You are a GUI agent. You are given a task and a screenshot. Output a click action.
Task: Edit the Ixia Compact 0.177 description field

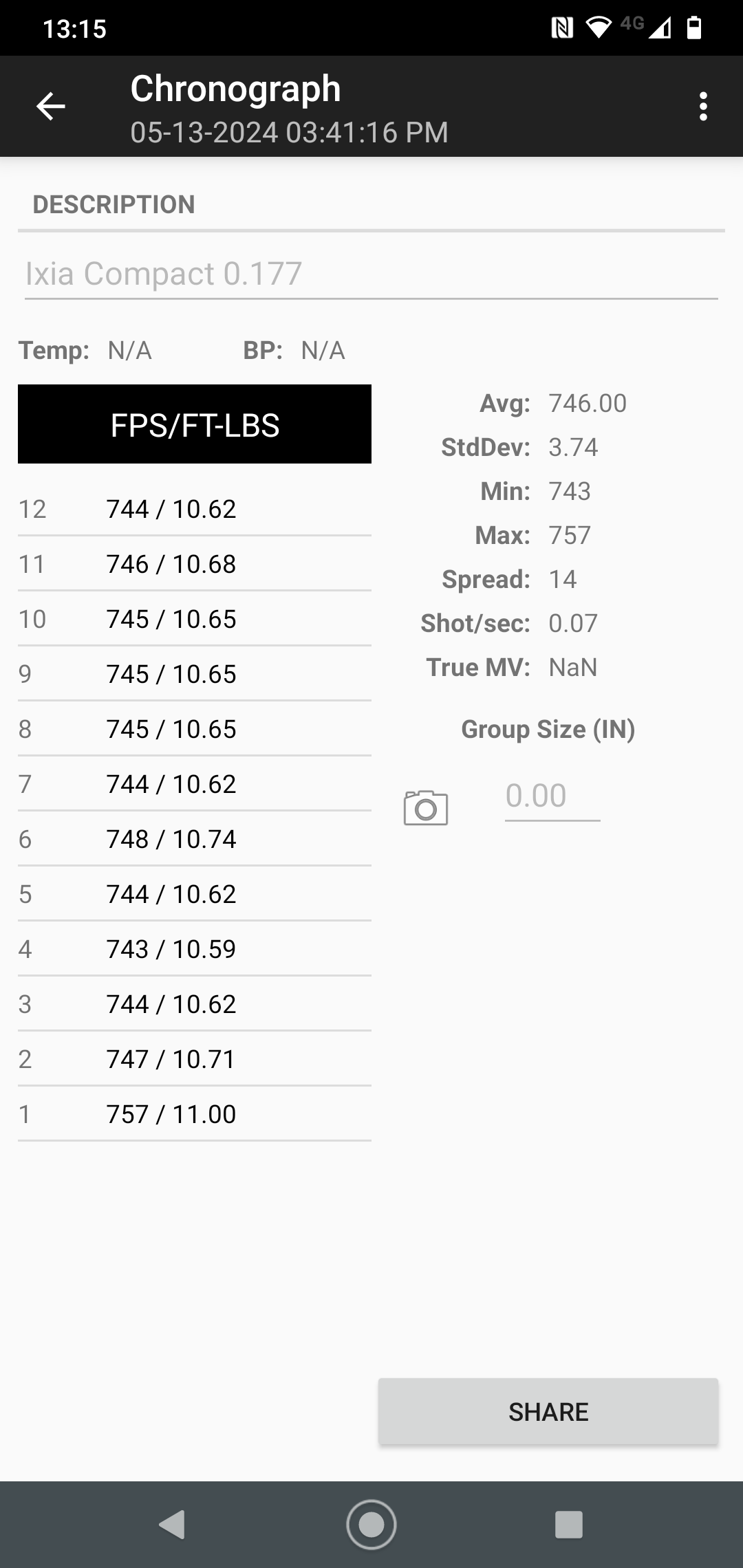click(x=370, y=274)
